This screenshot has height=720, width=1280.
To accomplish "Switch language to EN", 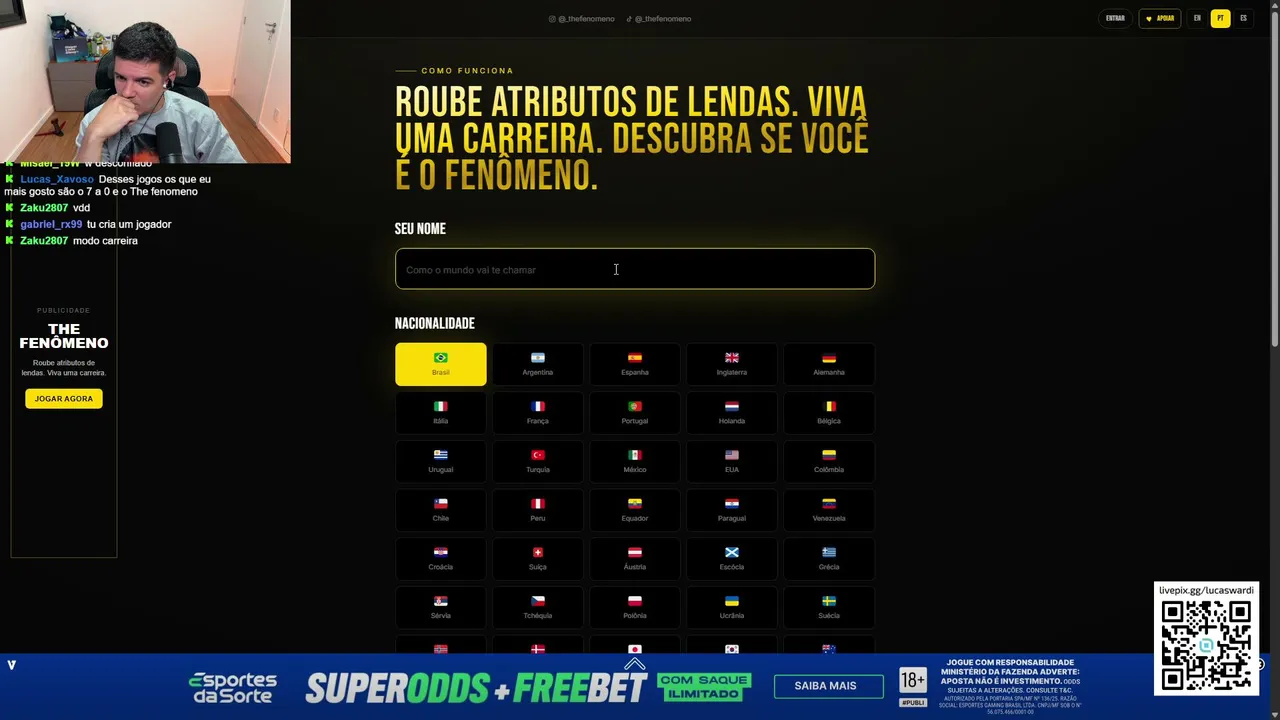I will (x=1197, y=18).
